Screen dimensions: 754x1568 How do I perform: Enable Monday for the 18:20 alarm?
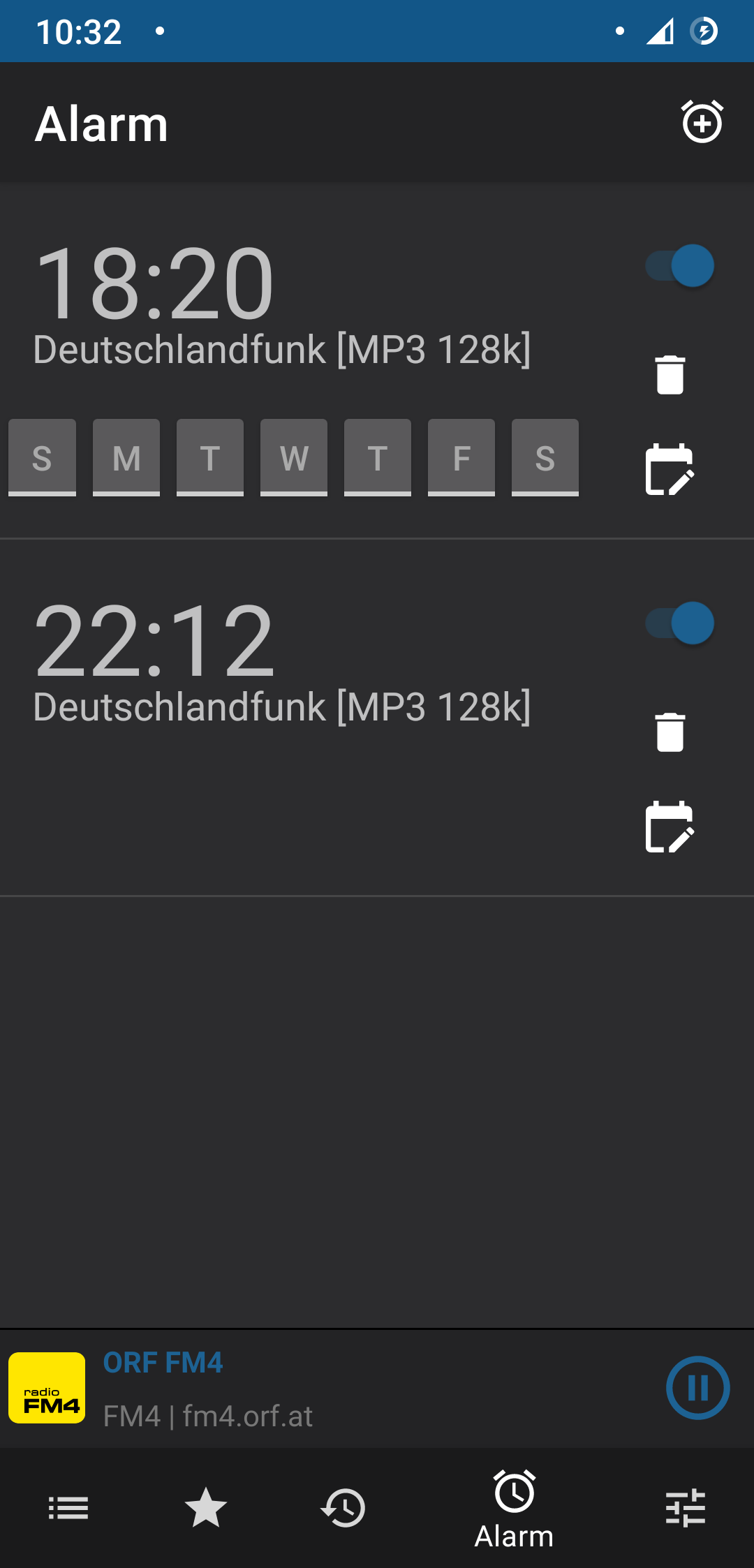tap(126, 458)
